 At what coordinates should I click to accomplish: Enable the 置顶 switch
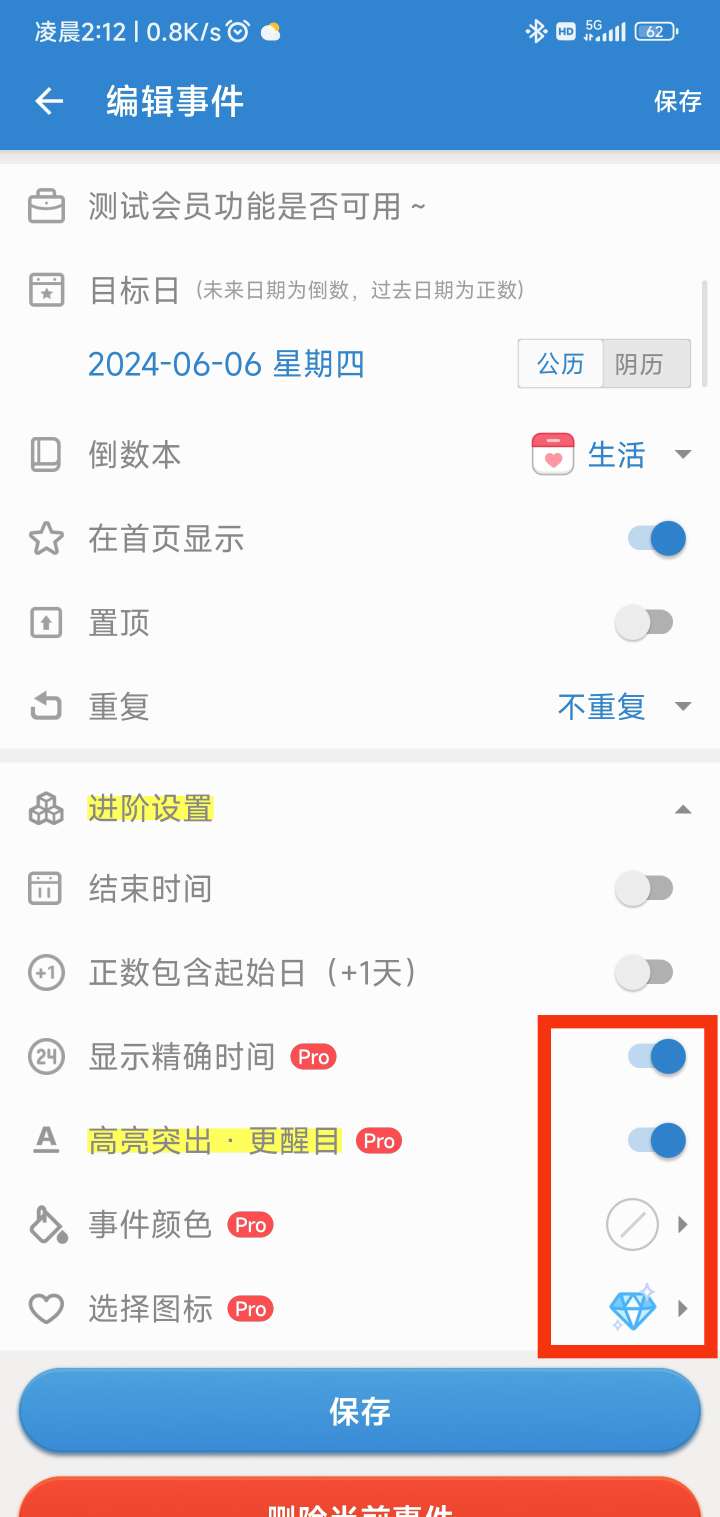click(x=644, y=623)
